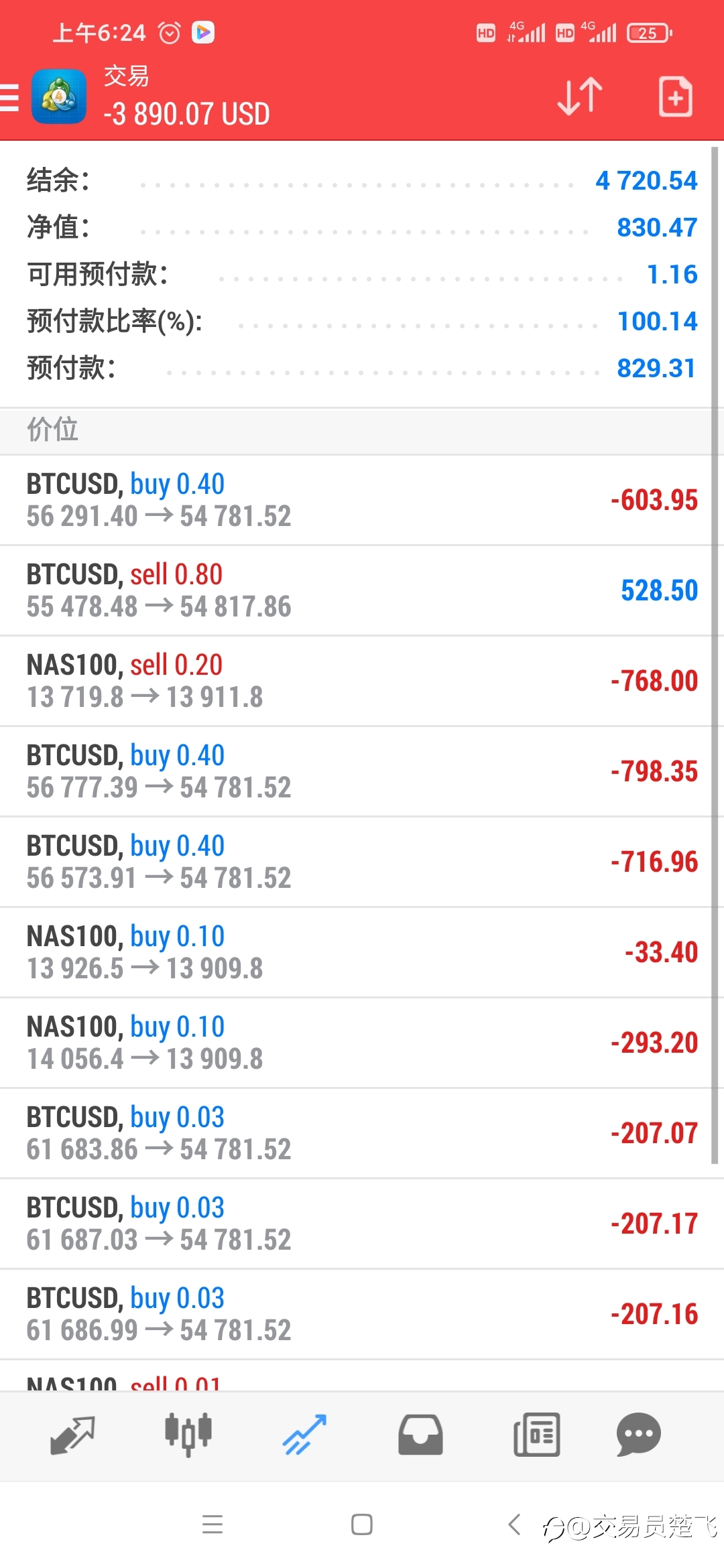This screenshot has height=1568, width=724.
Task: Open BTCUSD buy 0.03 position at 61 686.99
Action: (355, 1314)
